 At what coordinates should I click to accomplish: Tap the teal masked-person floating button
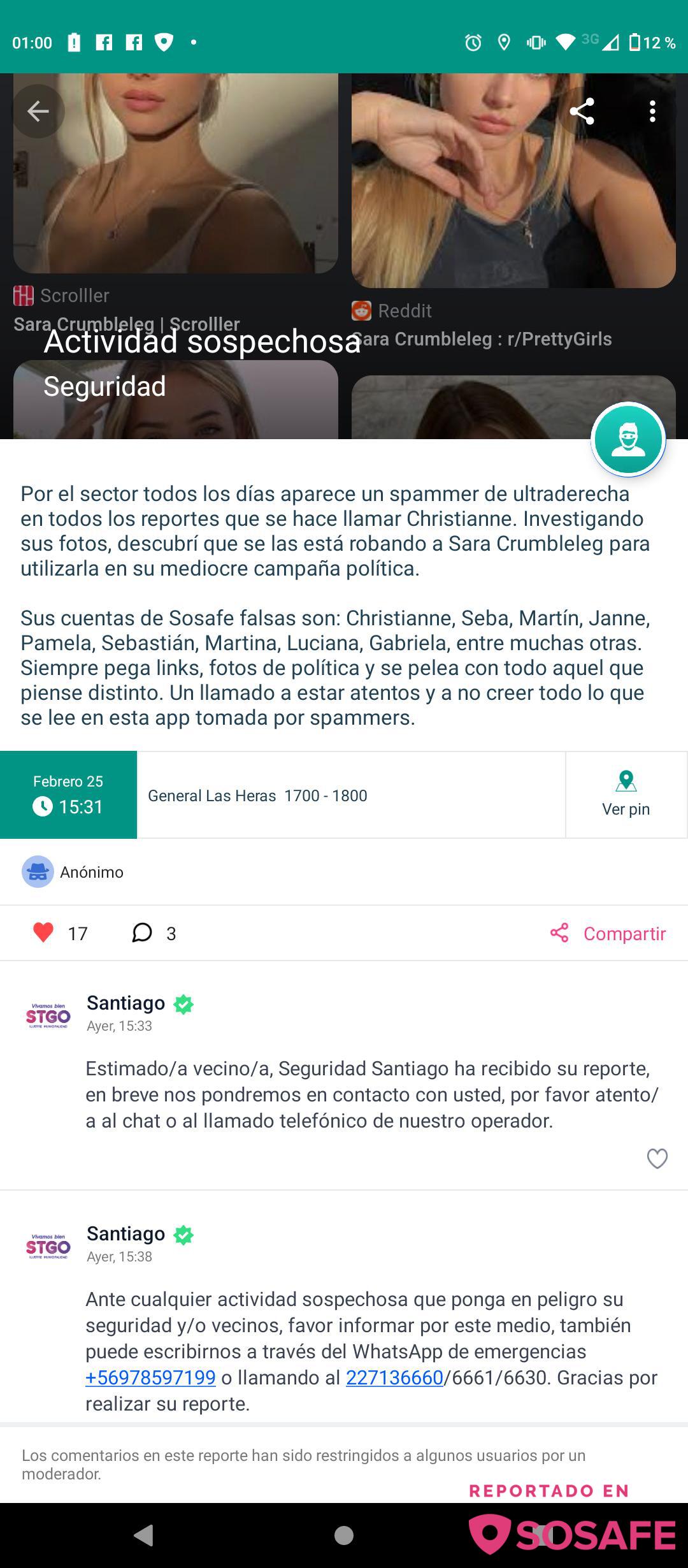(x=628, y=439)
